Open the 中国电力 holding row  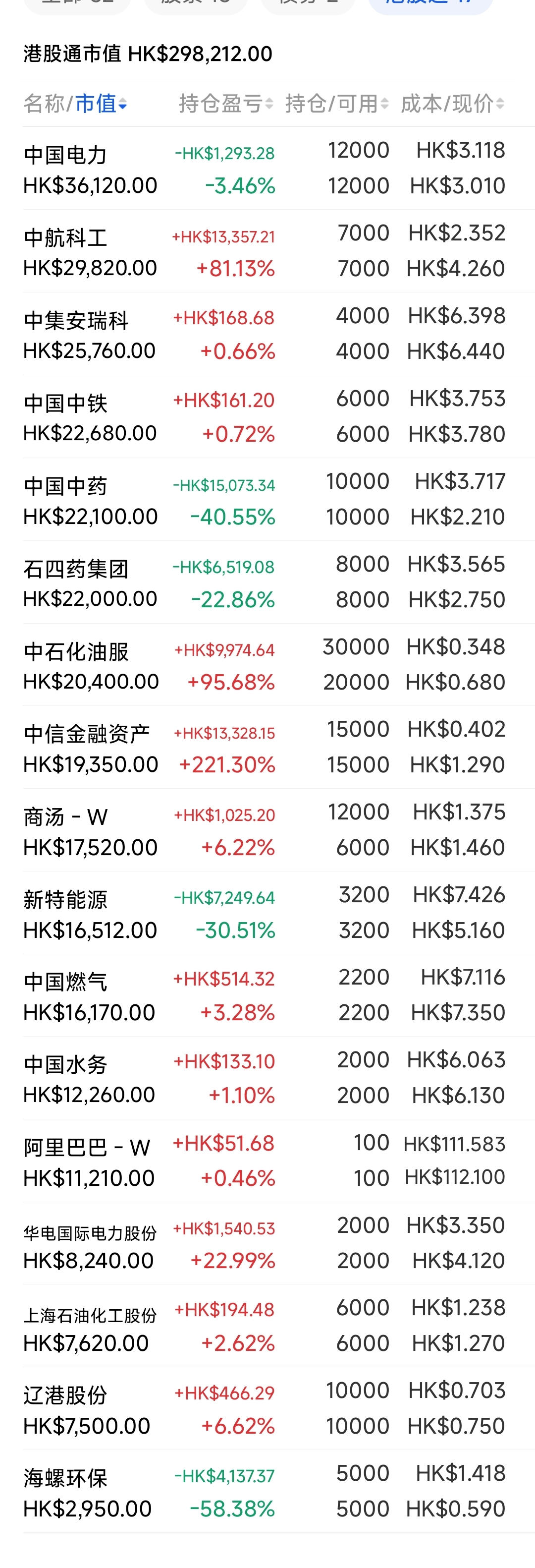click(x=267, y=168)
